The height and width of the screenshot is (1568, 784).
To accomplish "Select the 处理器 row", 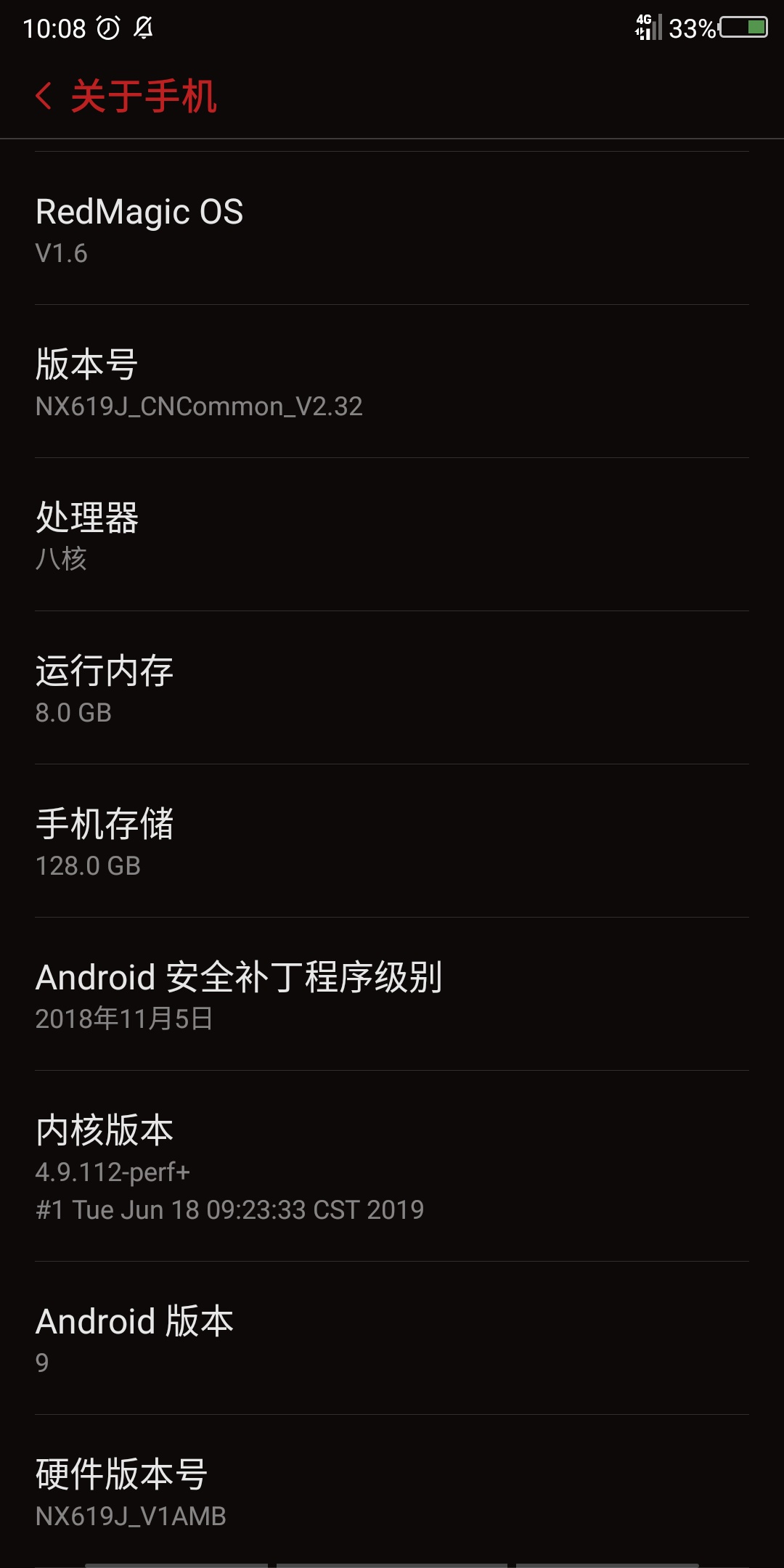I will pyautogui.click(x=392, y=535).
